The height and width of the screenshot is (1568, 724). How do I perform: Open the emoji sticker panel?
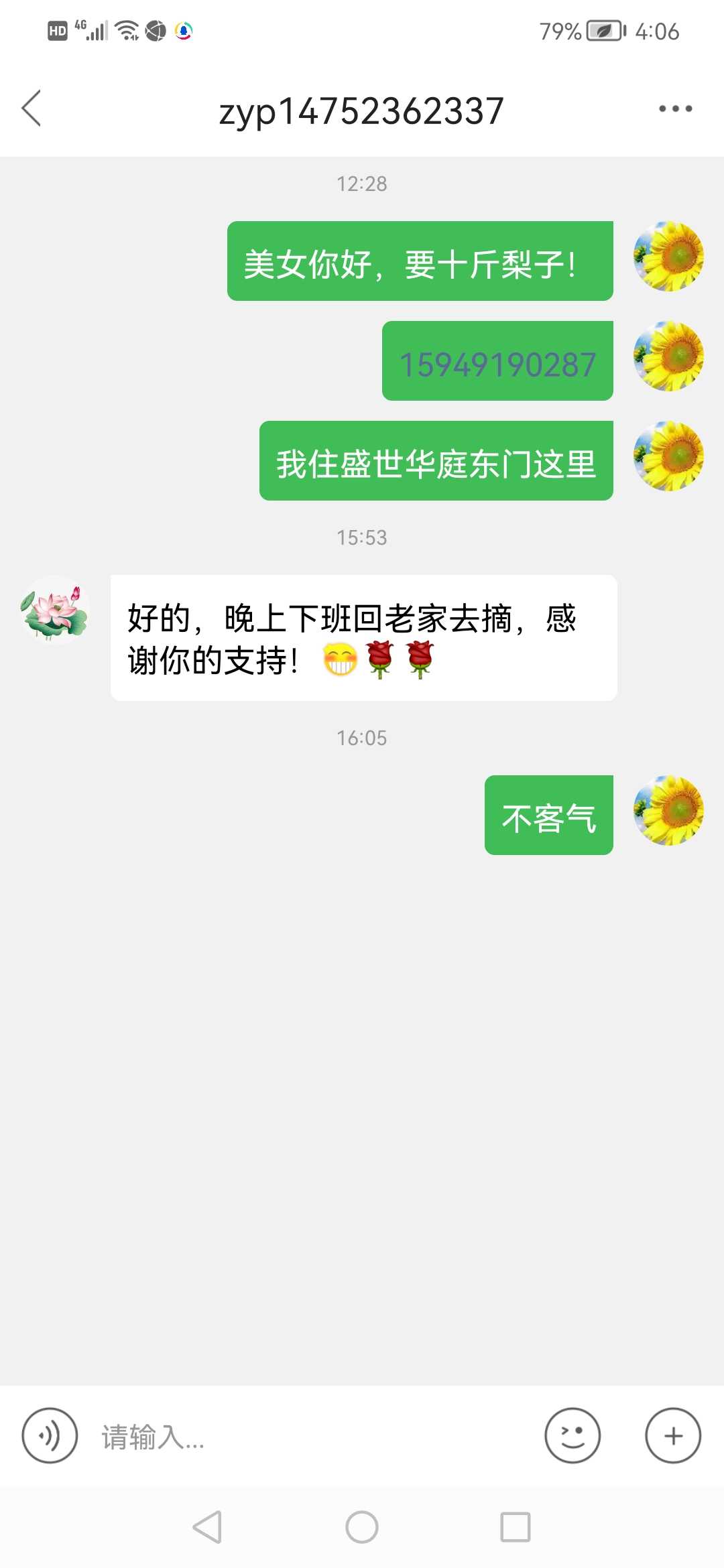(x=572, y=1435)
